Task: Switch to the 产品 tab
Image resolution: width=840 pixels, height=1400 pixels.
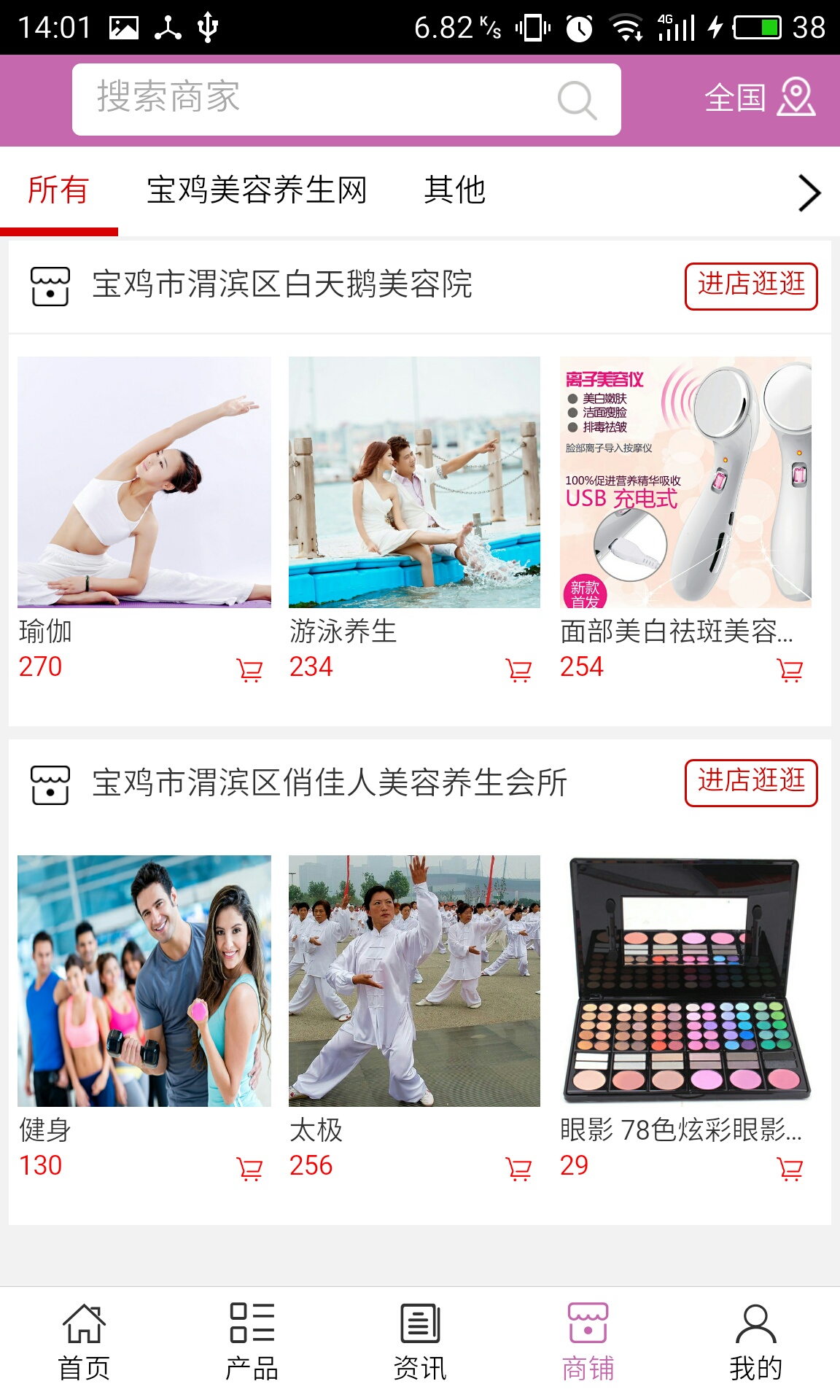Action: point(252,1342)
